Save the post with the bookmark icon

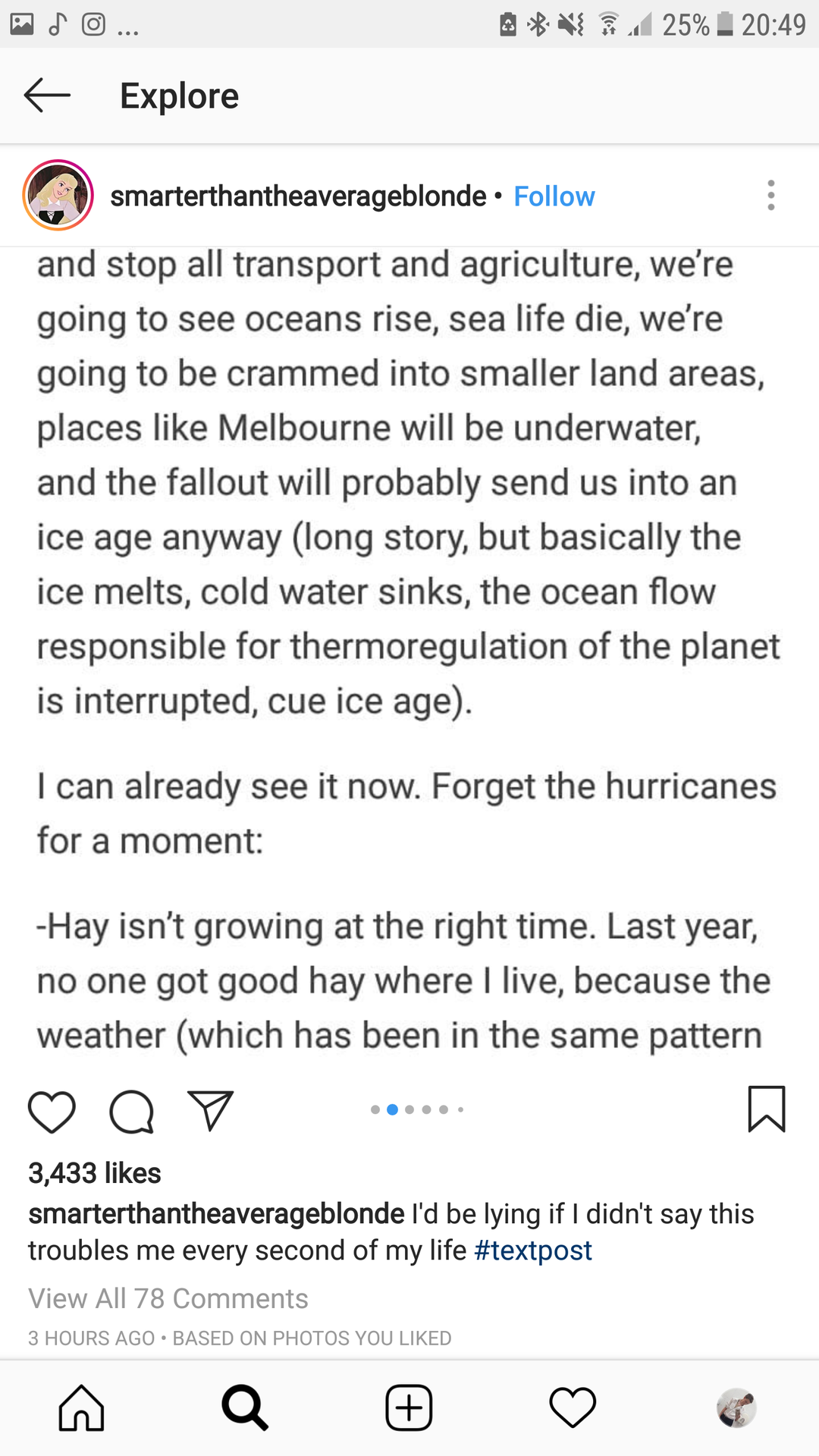tap(766, 1109)
